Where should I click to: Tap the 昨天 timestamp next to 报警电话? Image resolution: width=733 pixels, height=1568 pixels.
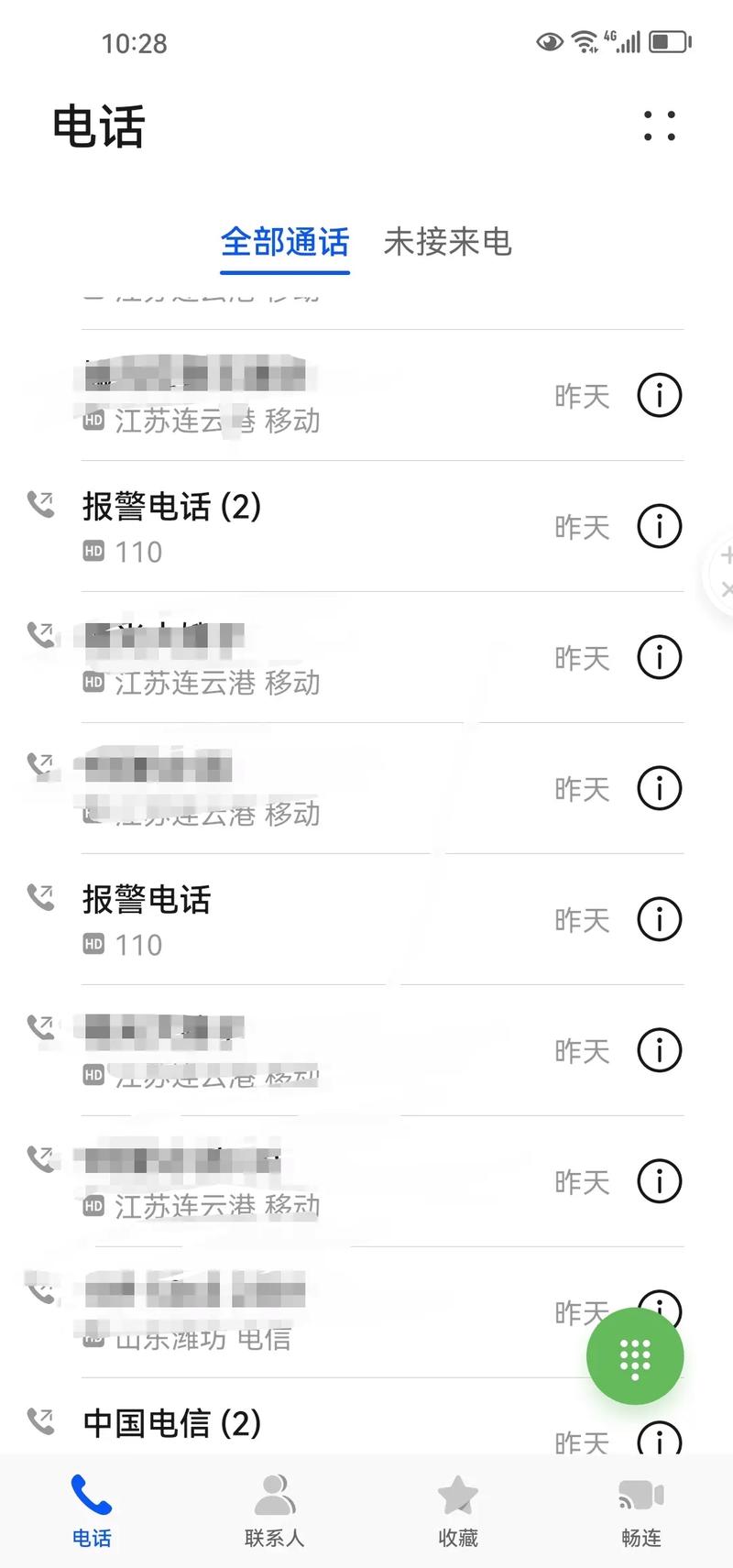(x=581, y=919)
